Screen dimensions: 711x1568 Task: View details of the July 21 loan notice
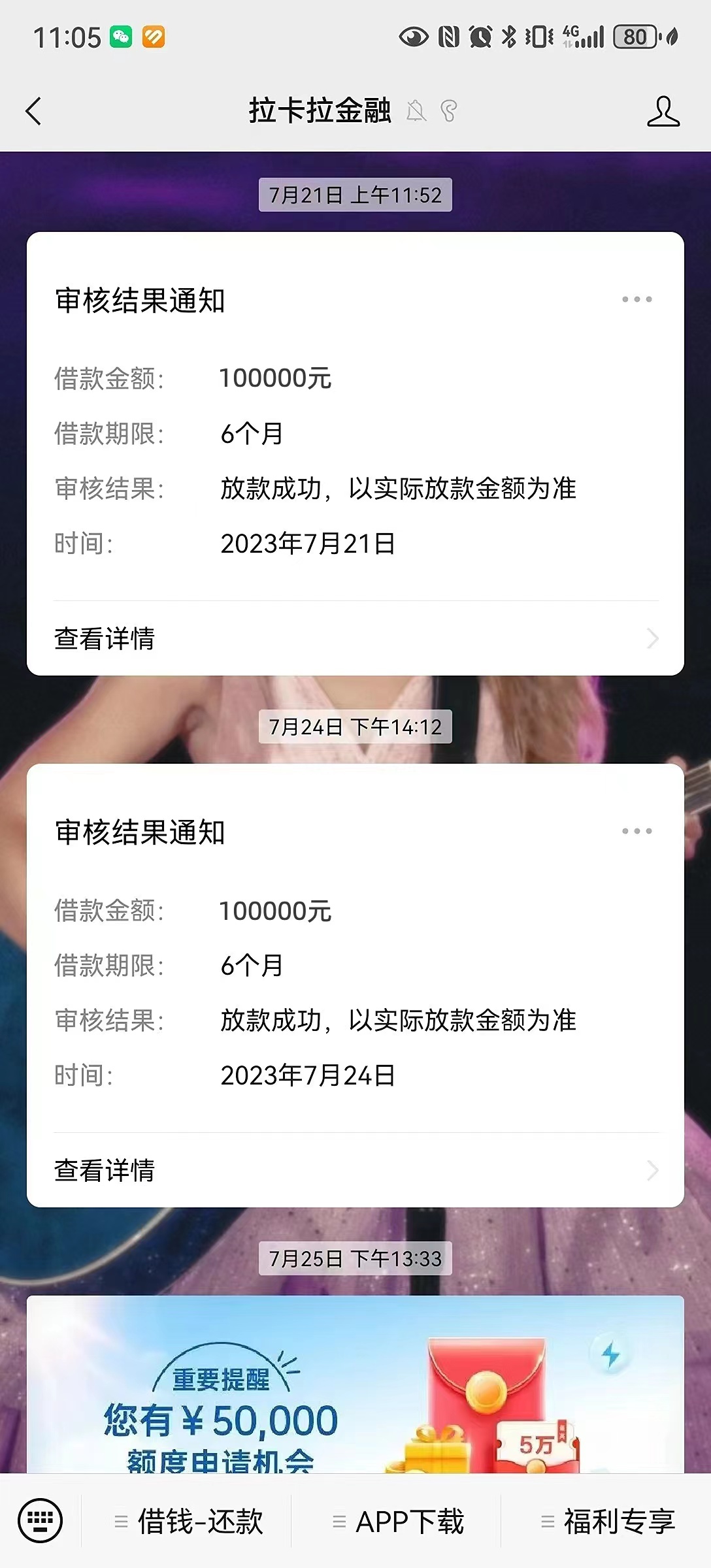pyautogui.click(x=355, y=638)
